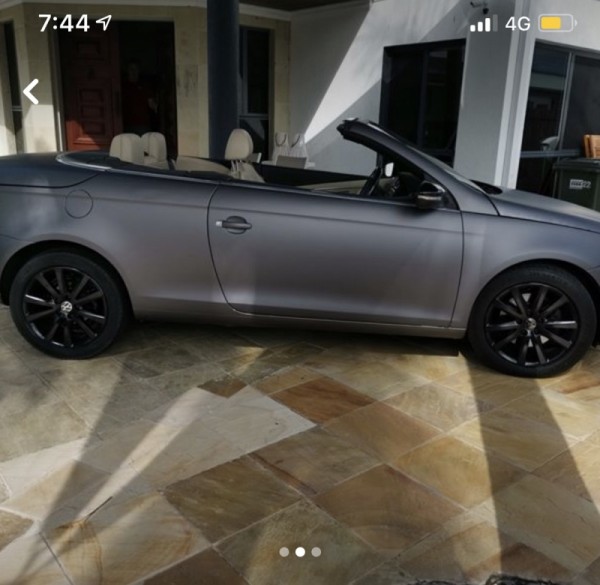
Task: Tap the photo page indicator dots
Action: 300,551
